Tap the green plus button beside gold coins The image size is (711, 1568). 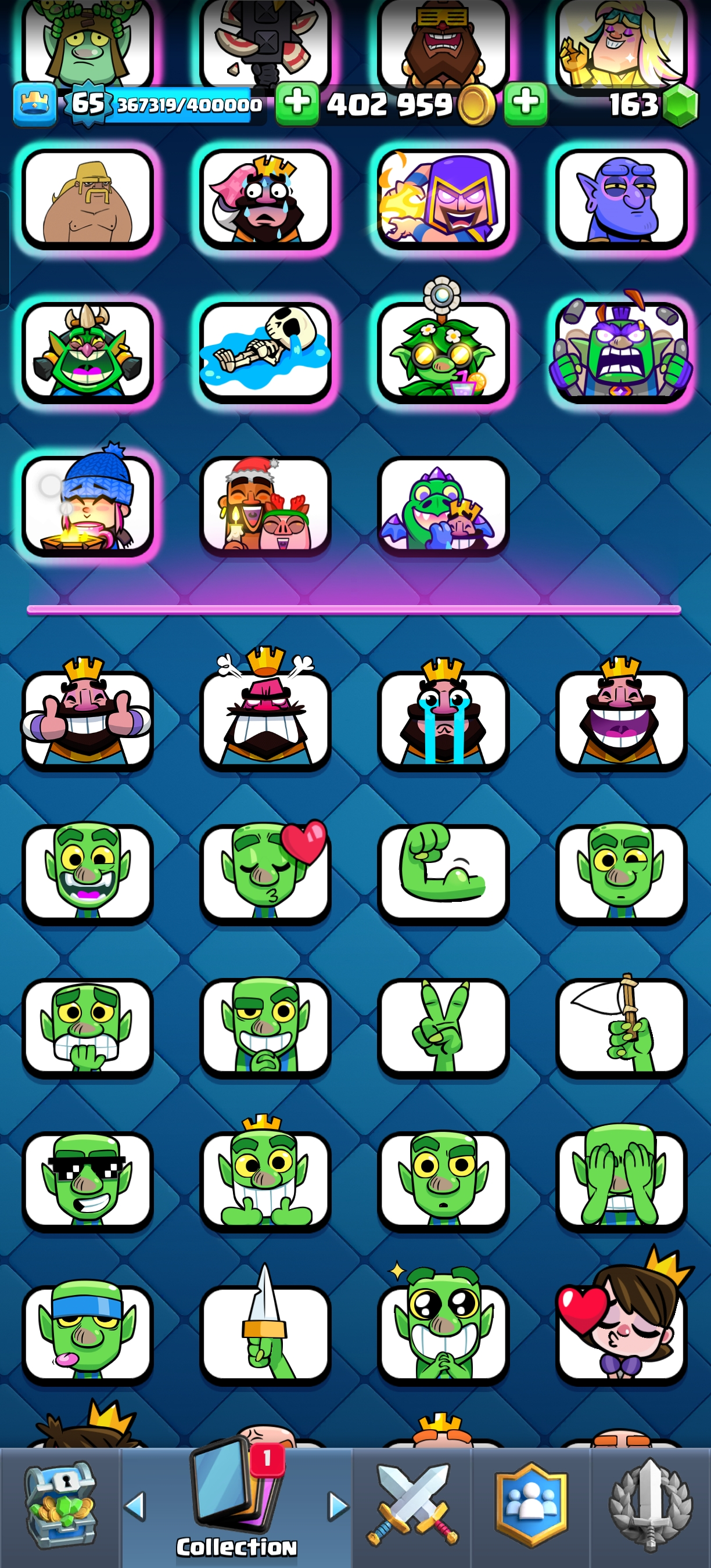pyautogui.click(x=297, y=104)
